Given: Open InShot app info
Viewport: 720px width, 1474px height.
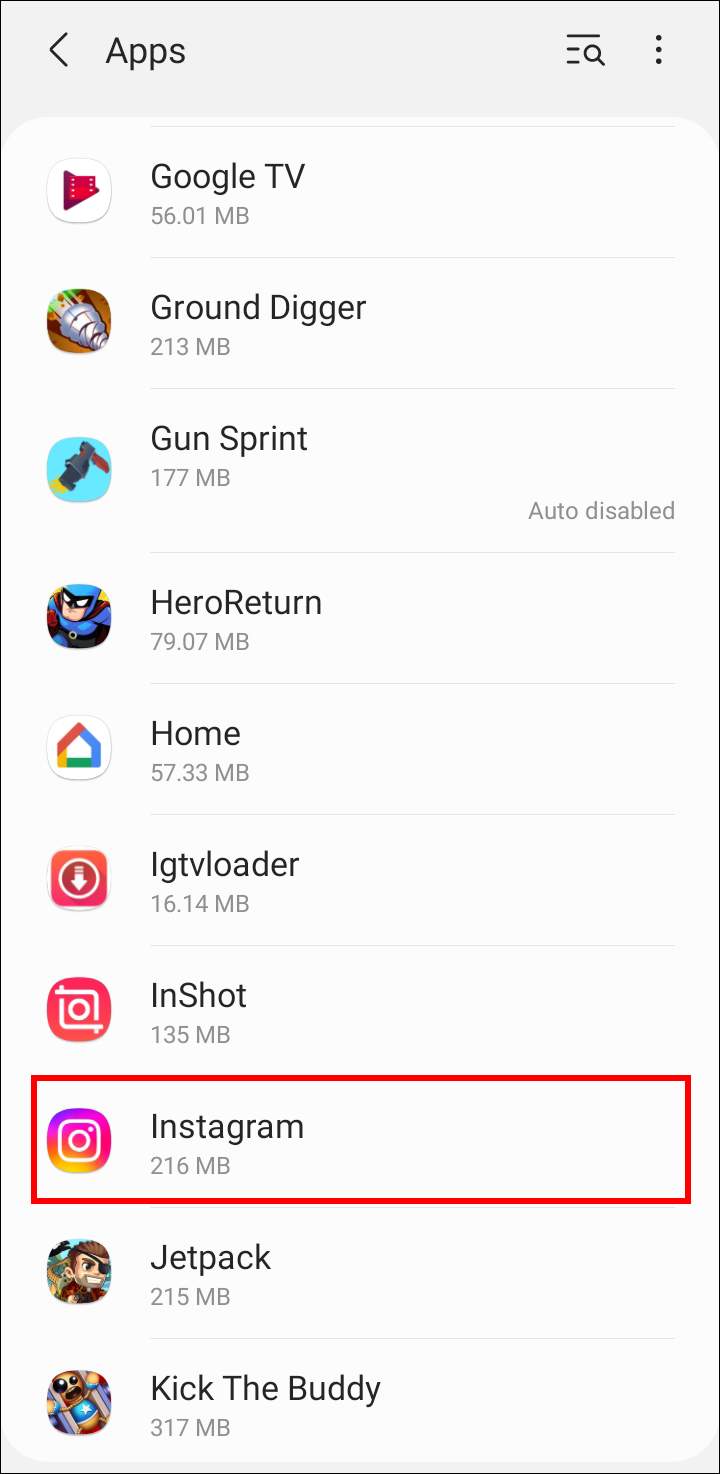Looking at the screenshot, I should [360, 1012].
